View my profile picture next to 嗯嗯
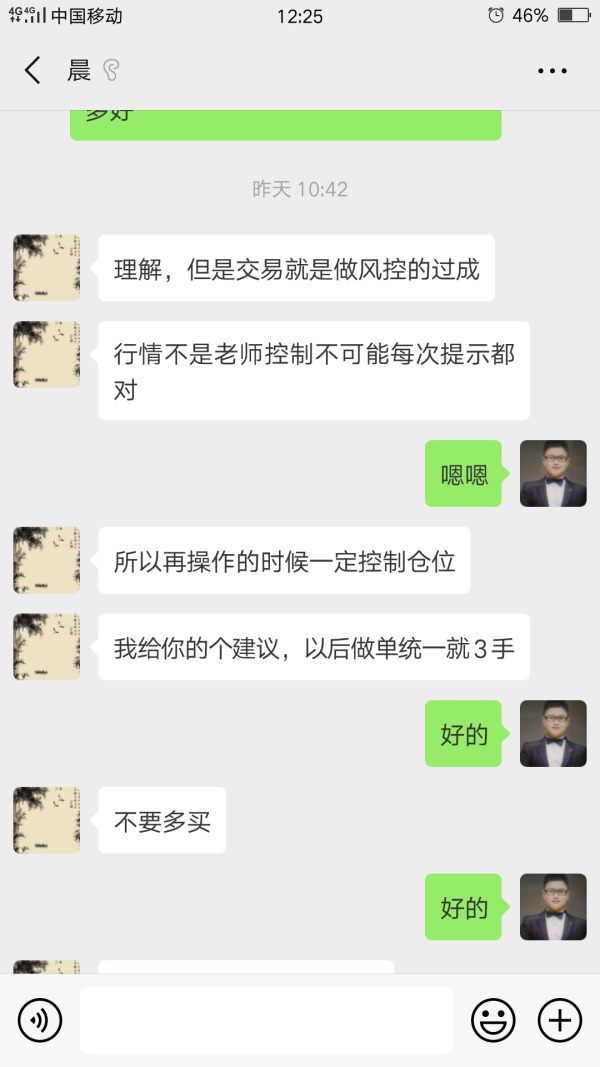The image size is (600, 1067). point(553,473)
